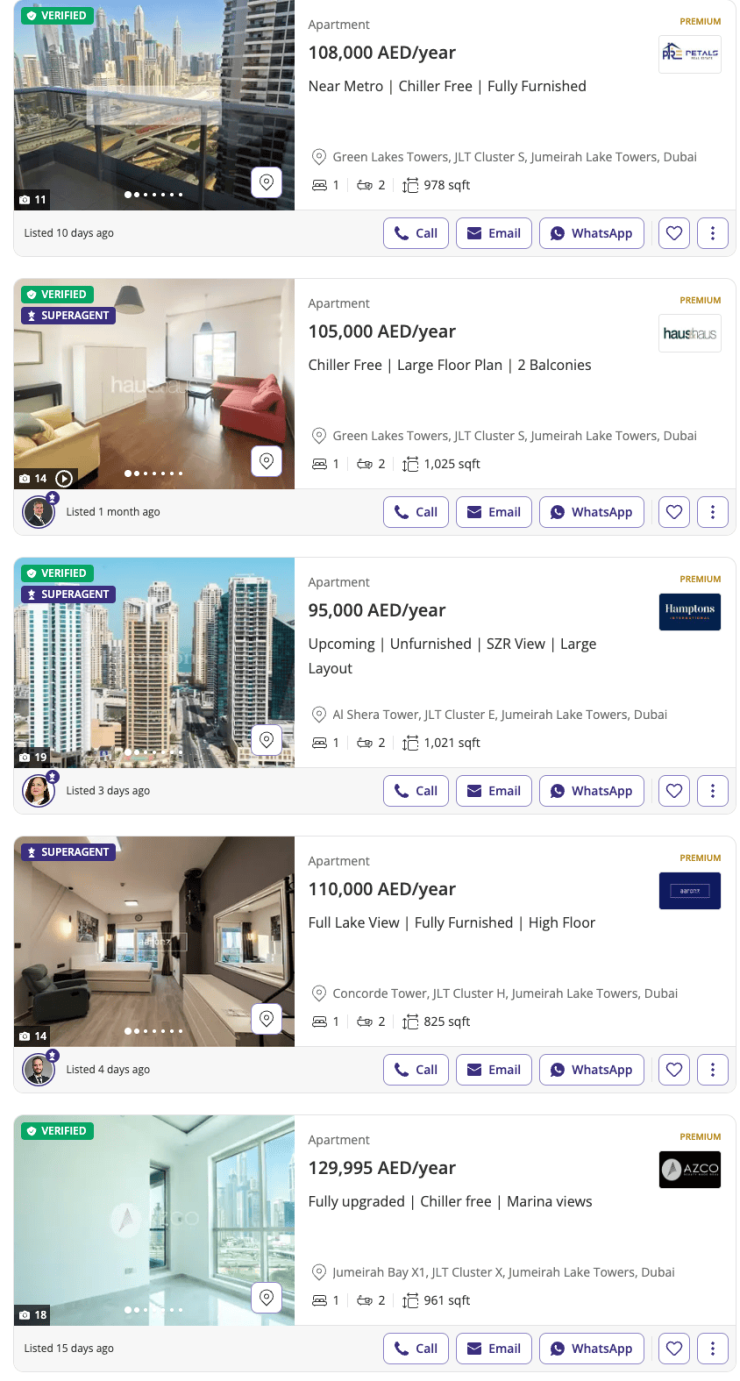The width and height of the screenshot is (740, 1381).
Task: Favorite the 108,000 AED/year Green Lakes listing
Action: [x=674, y=233]
